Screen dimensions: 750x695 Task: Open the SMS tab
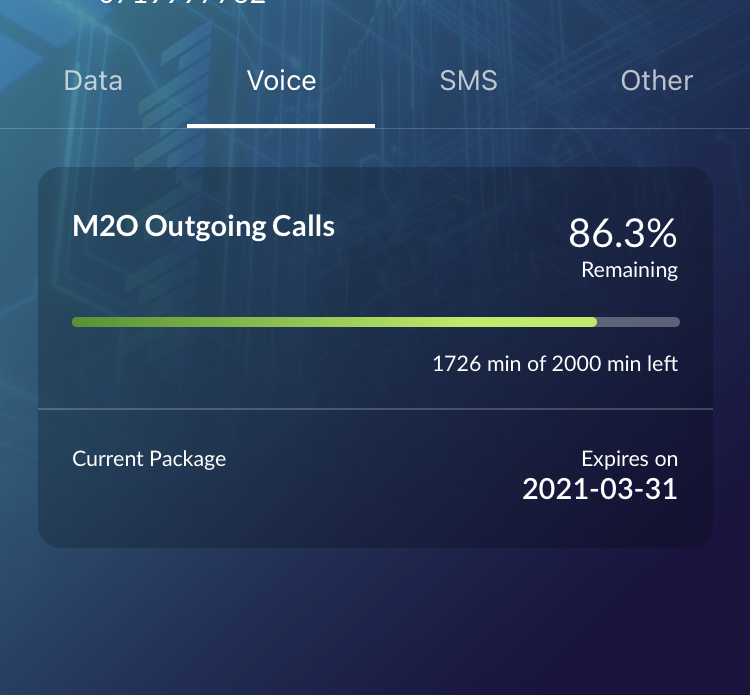point(468,80)
